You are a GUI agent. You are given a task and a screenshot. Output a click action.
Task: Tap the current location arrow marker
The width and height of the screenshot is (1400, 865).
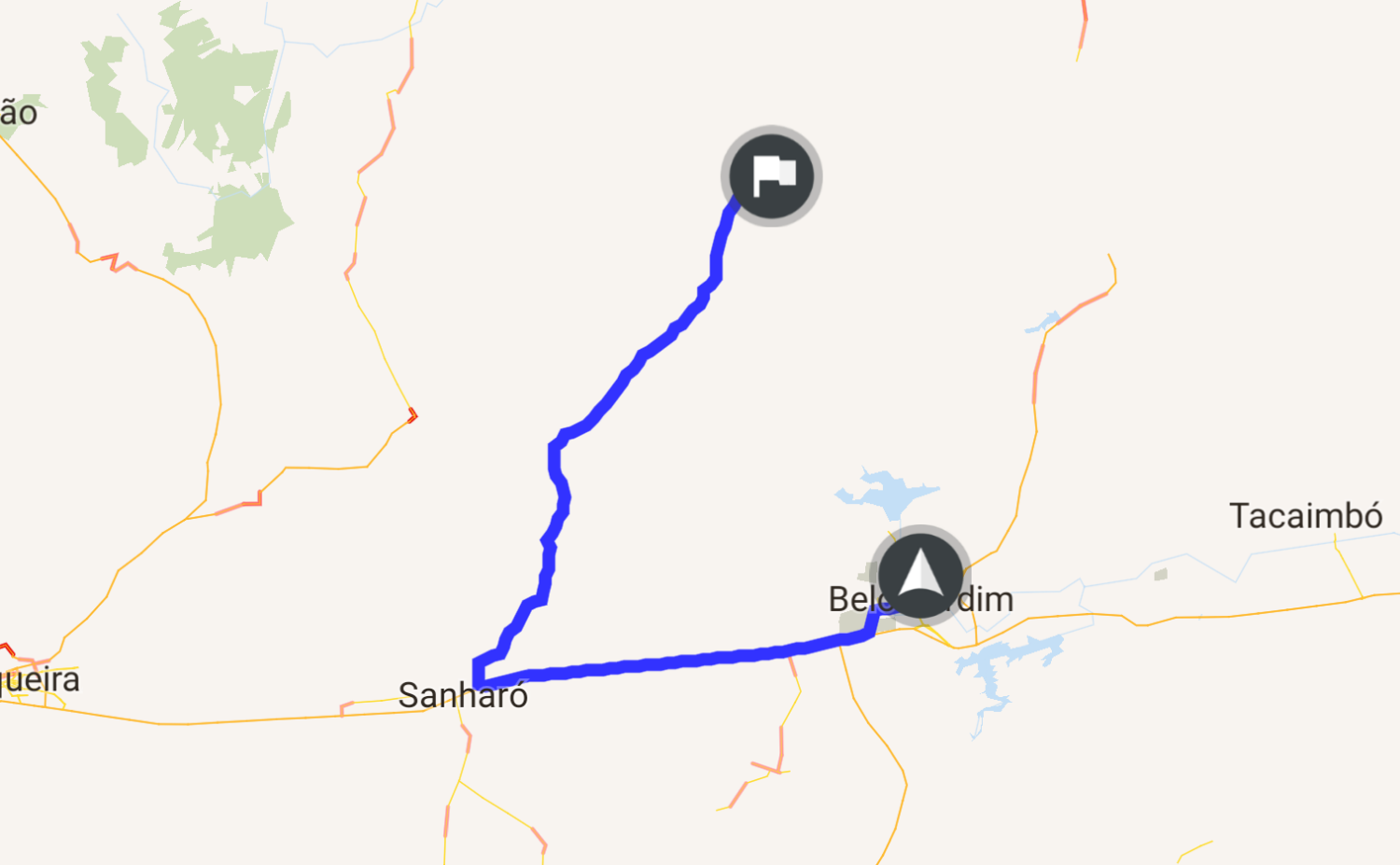(x=920, y=574)
